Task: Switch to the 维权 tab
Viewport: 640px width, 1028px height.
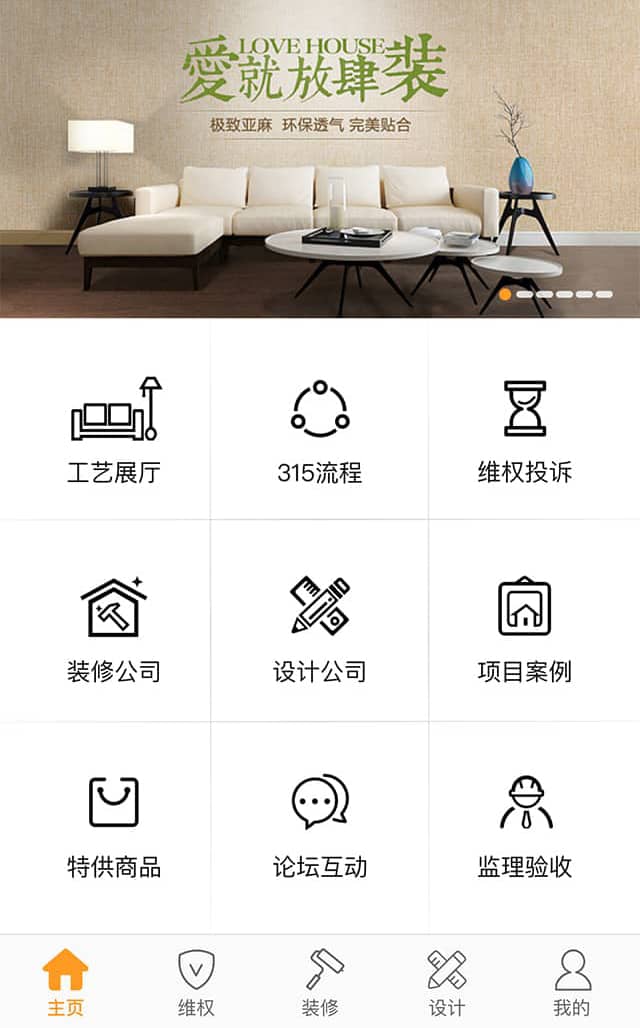Action: 196,982
